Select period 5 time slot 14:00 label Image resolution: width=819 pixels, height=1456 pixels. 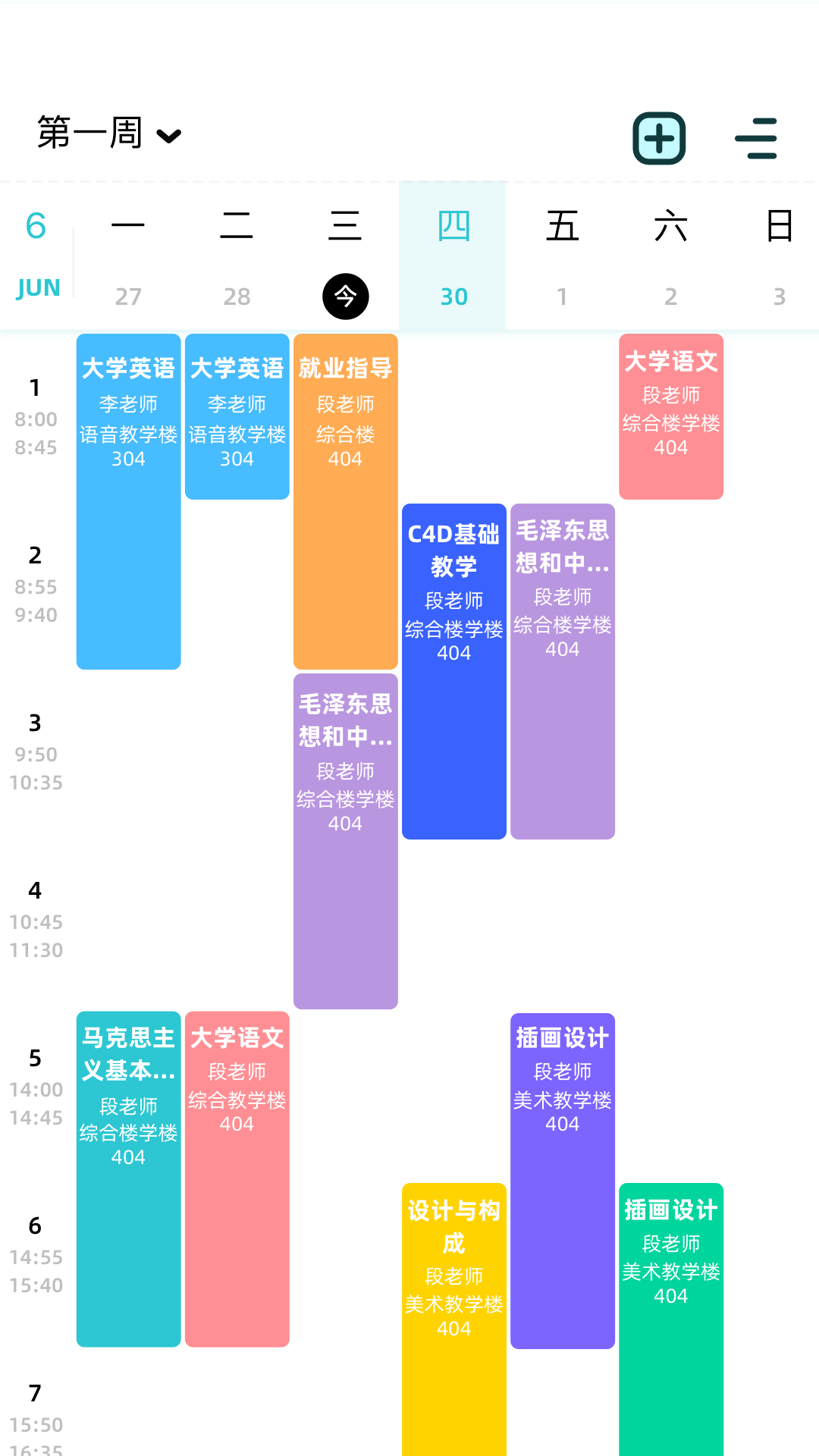pos(34,1090)
